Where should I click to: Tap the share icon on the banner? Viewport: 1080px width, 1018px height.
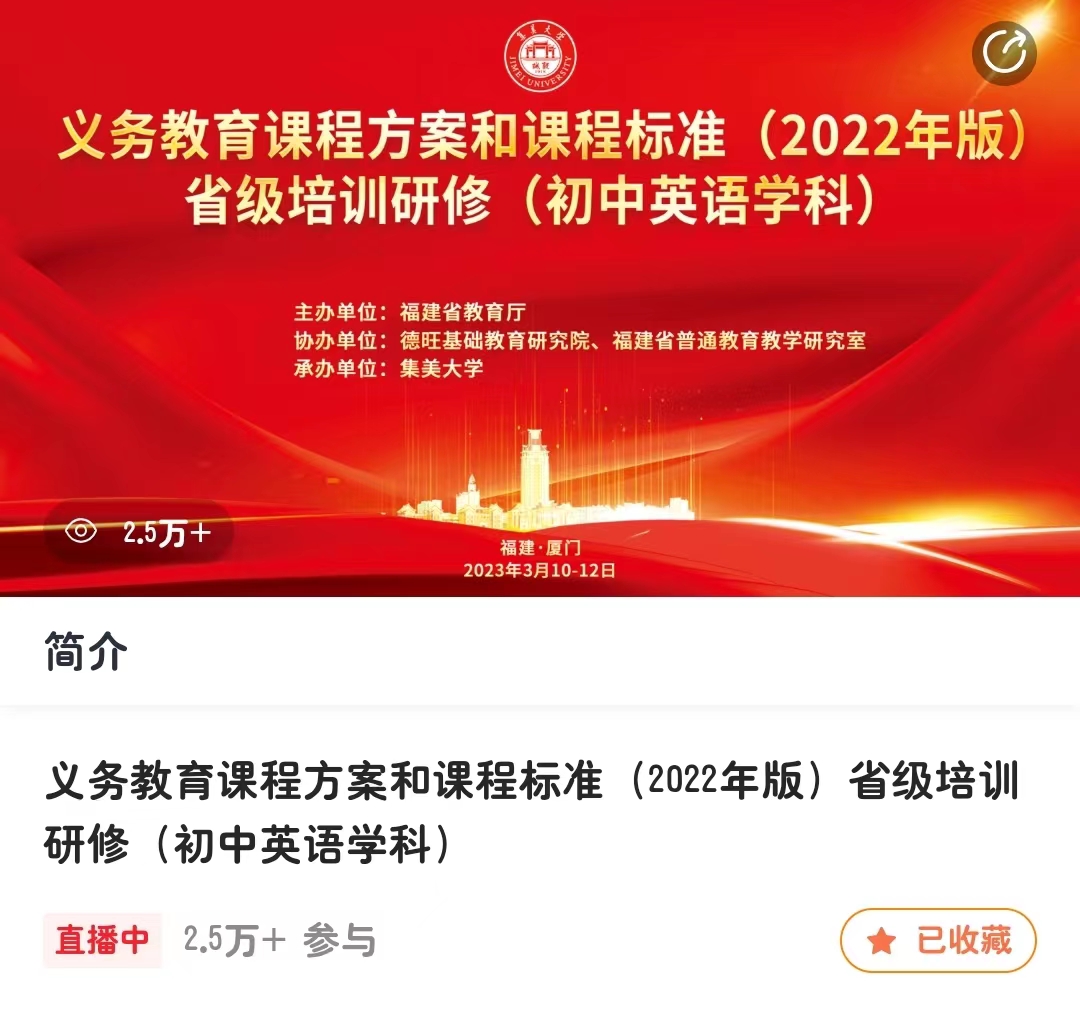tap(1004, 53)
